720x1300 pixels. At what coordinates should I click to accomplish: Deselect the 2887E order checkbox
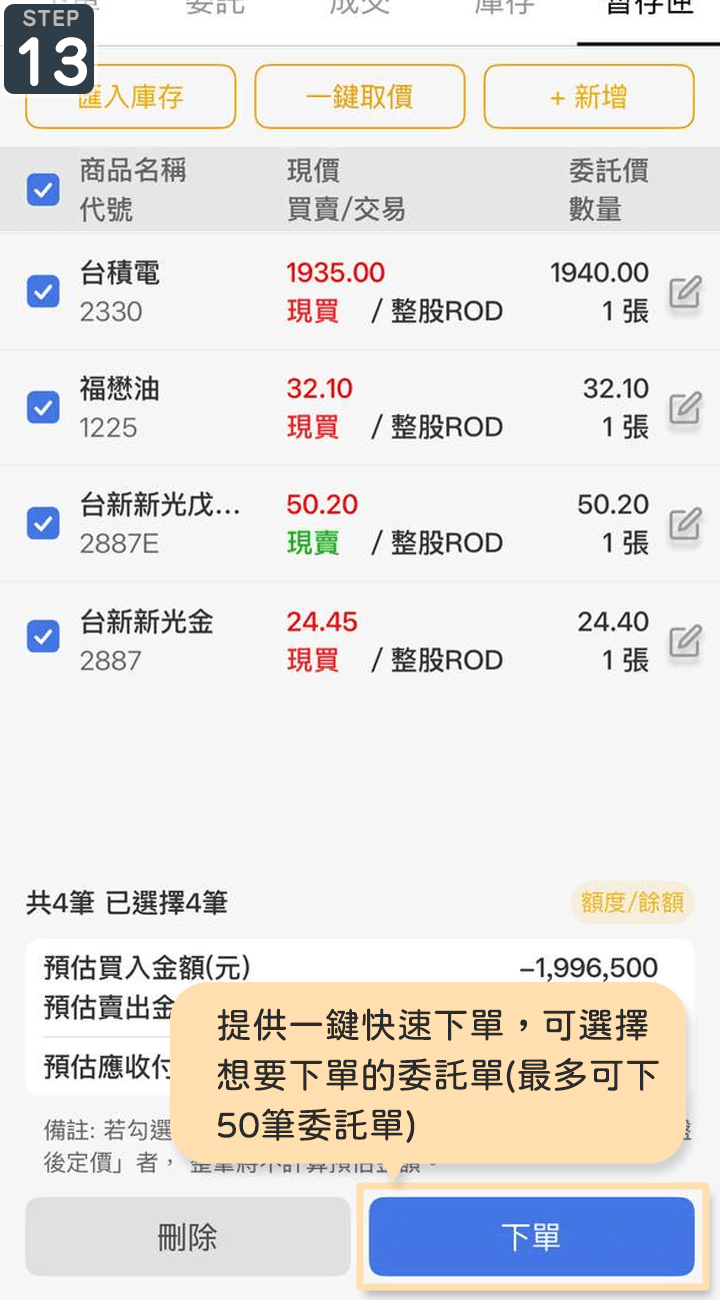pyautogui.click(x=43, y=523)
